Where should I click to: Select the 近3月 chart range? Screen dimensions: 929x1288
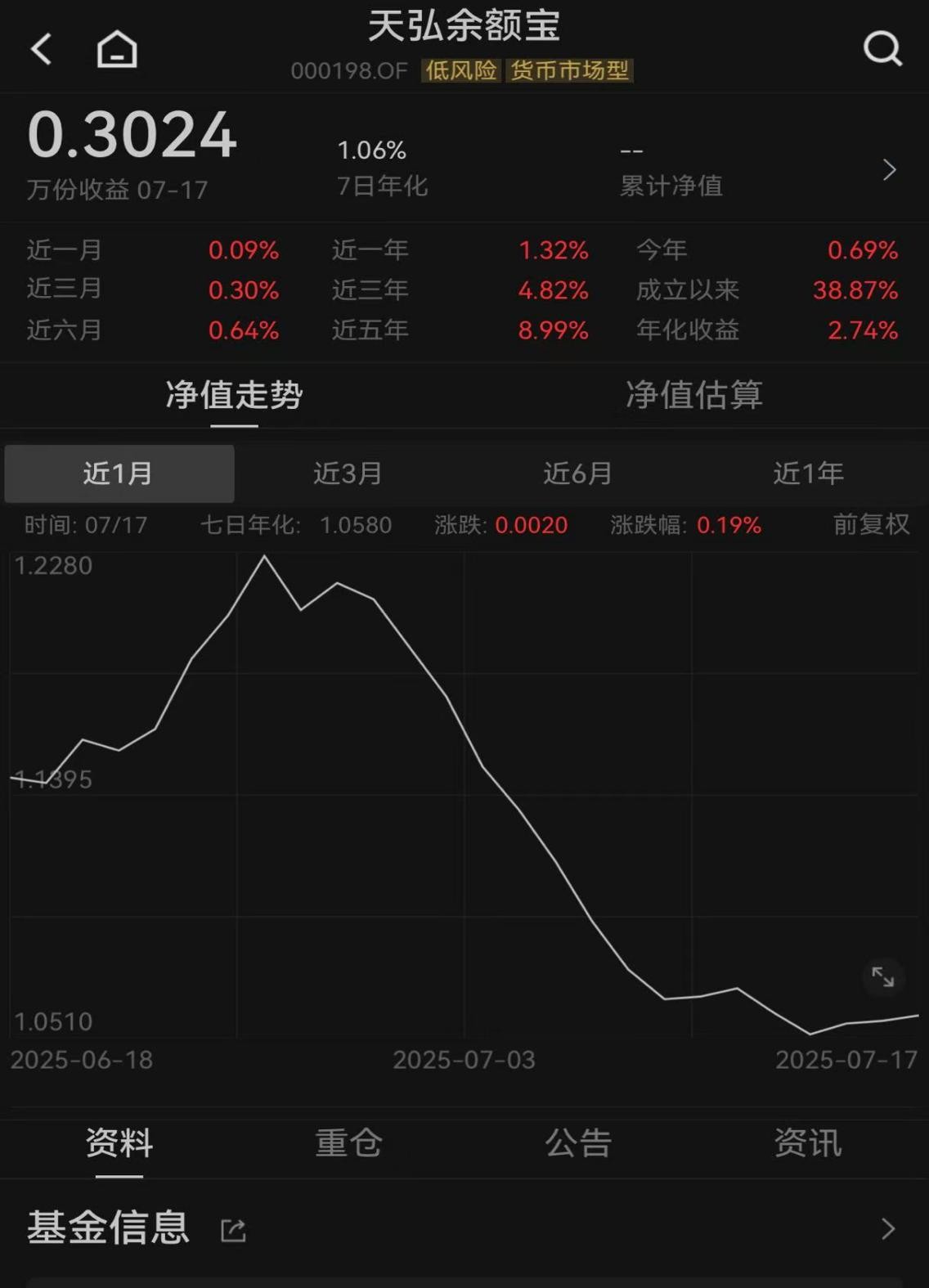pos(348,473)
